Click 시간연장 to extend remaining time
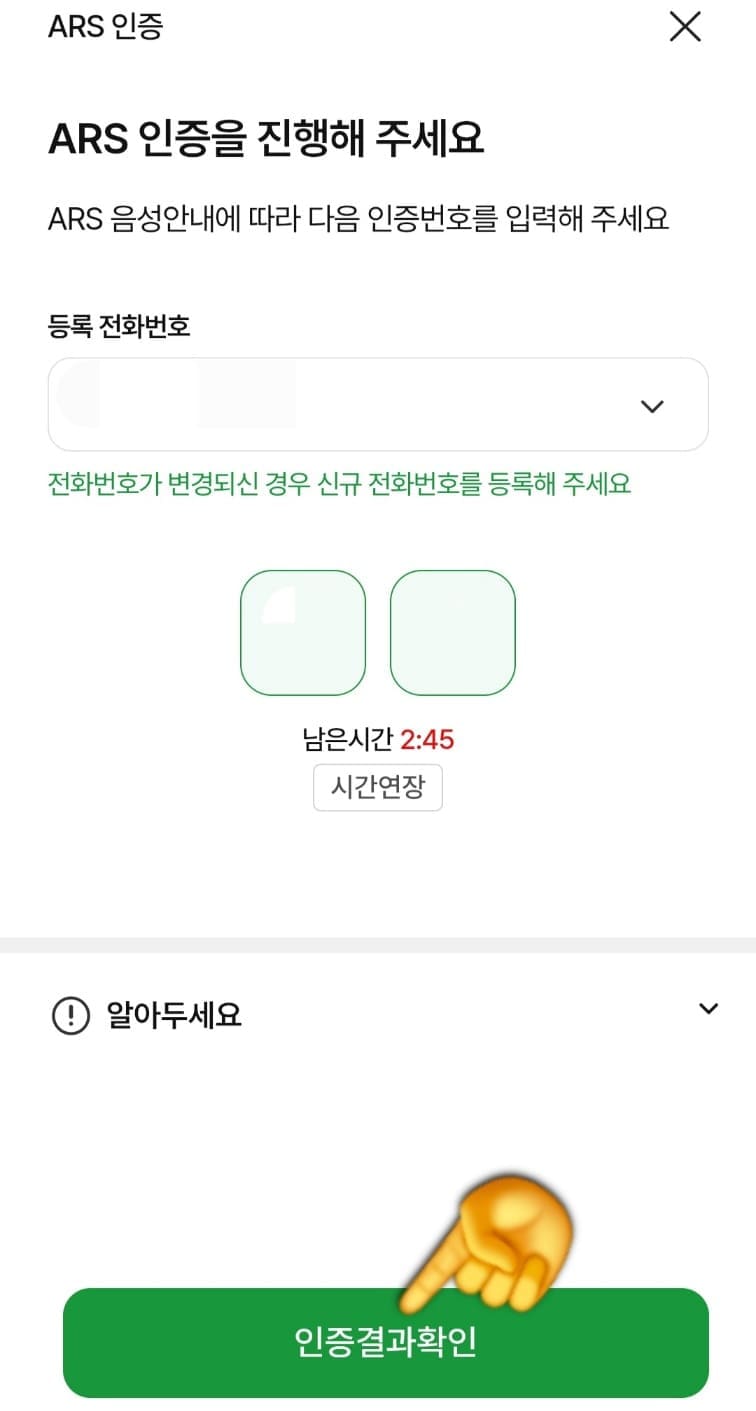Screen dimensions: 756x1411 pos(377,788)
